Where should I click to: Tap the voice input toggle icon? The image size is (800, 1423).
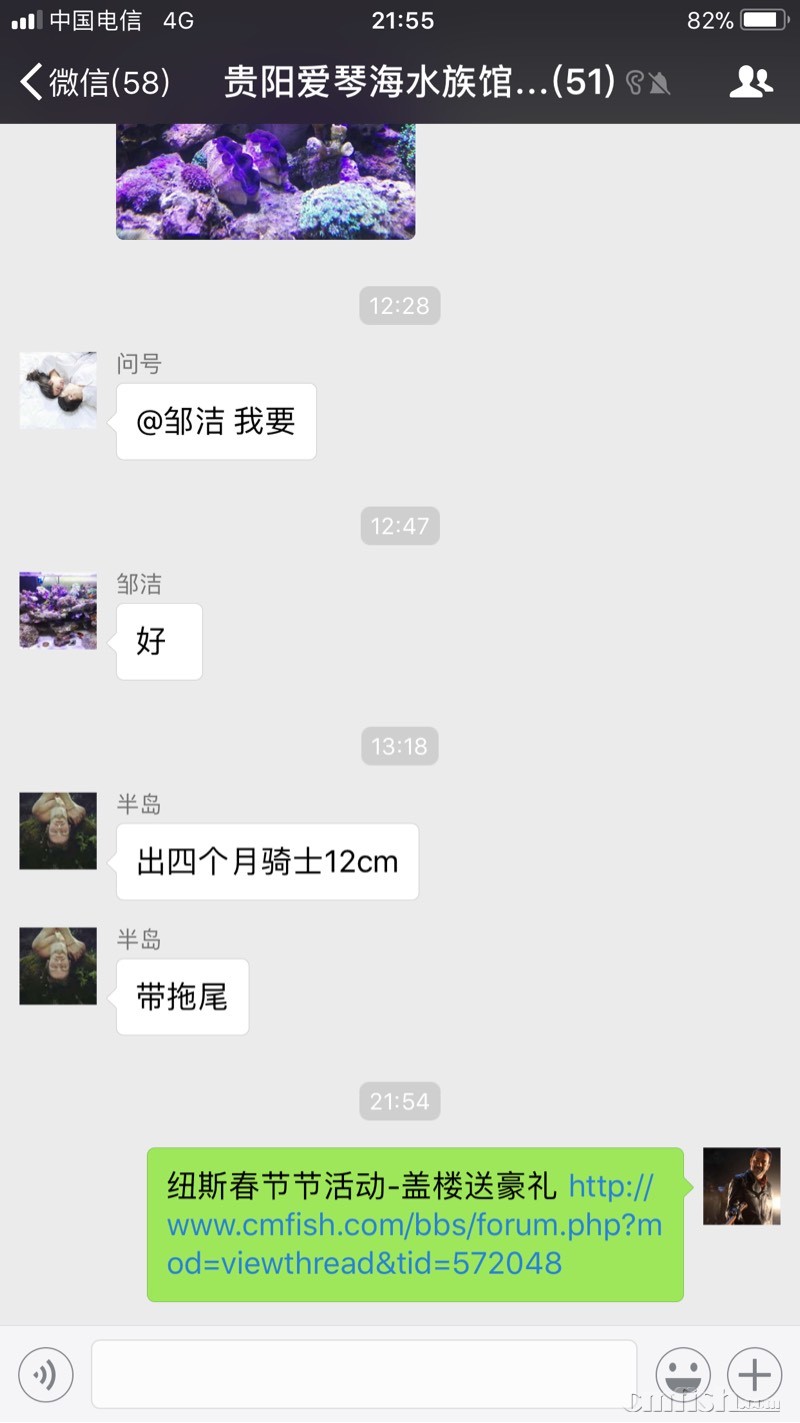[46, 1375]
